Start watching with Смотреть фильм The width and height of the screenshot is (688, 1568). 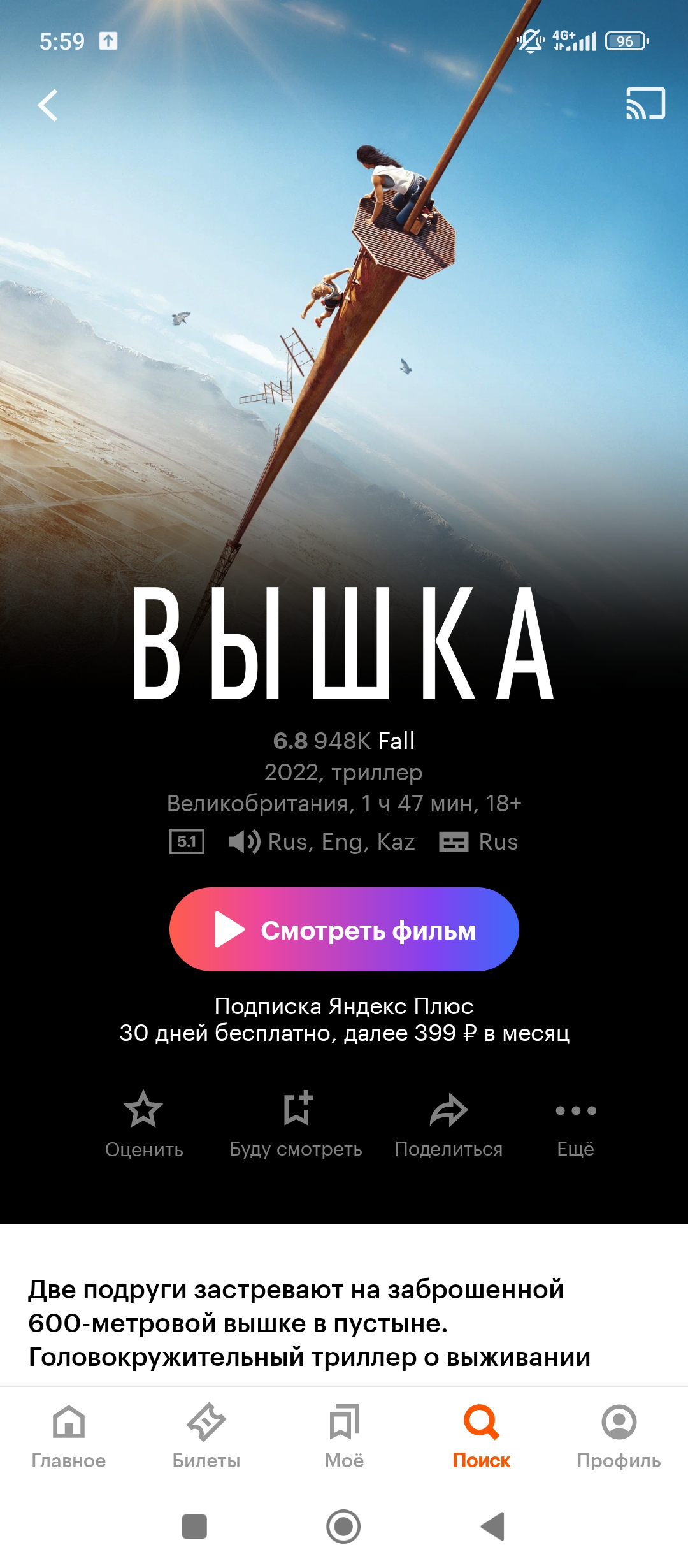tap(344, 929)
